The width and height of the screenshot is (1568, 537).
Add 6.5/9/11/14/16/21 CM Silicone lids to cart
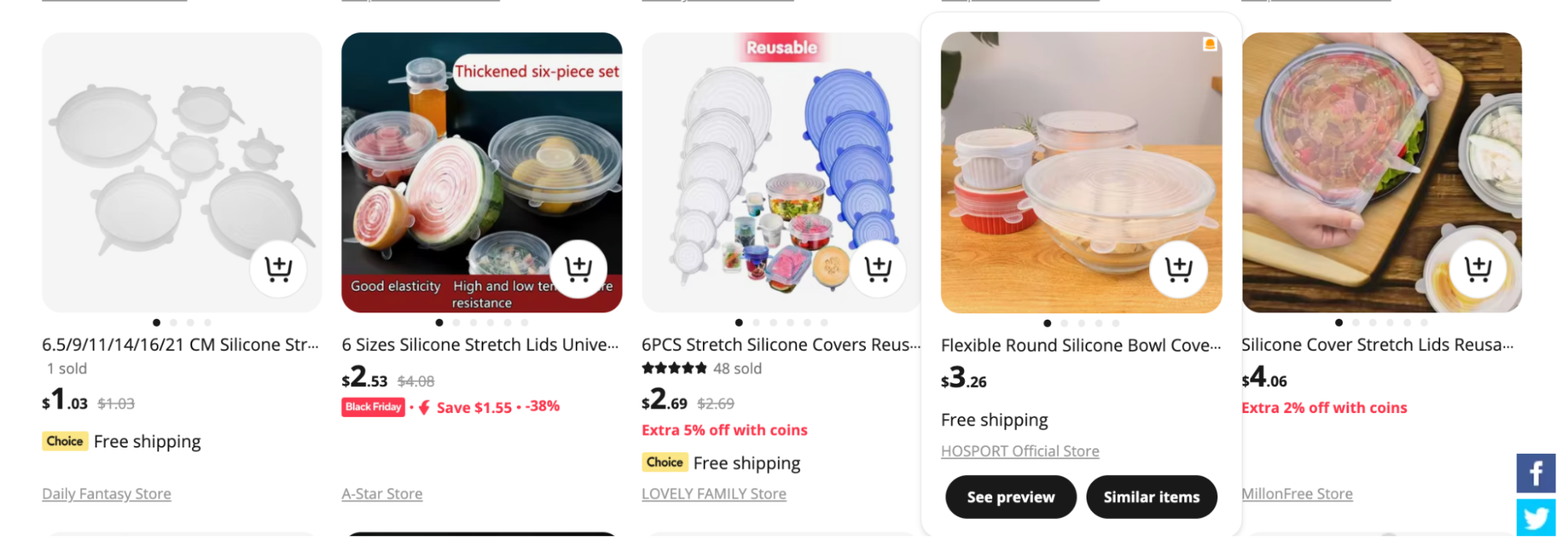(278, 269)
